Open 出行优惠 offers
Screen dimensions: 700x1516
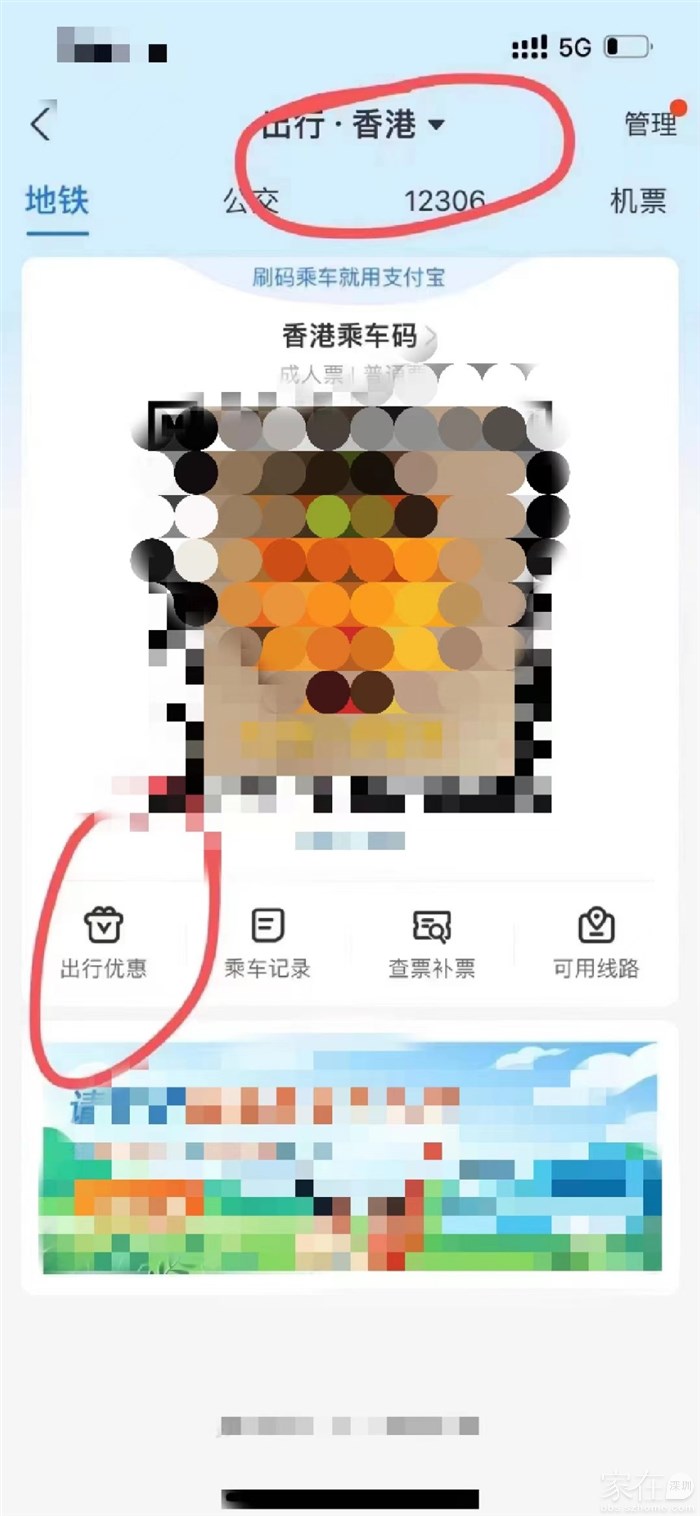(104, 942)
